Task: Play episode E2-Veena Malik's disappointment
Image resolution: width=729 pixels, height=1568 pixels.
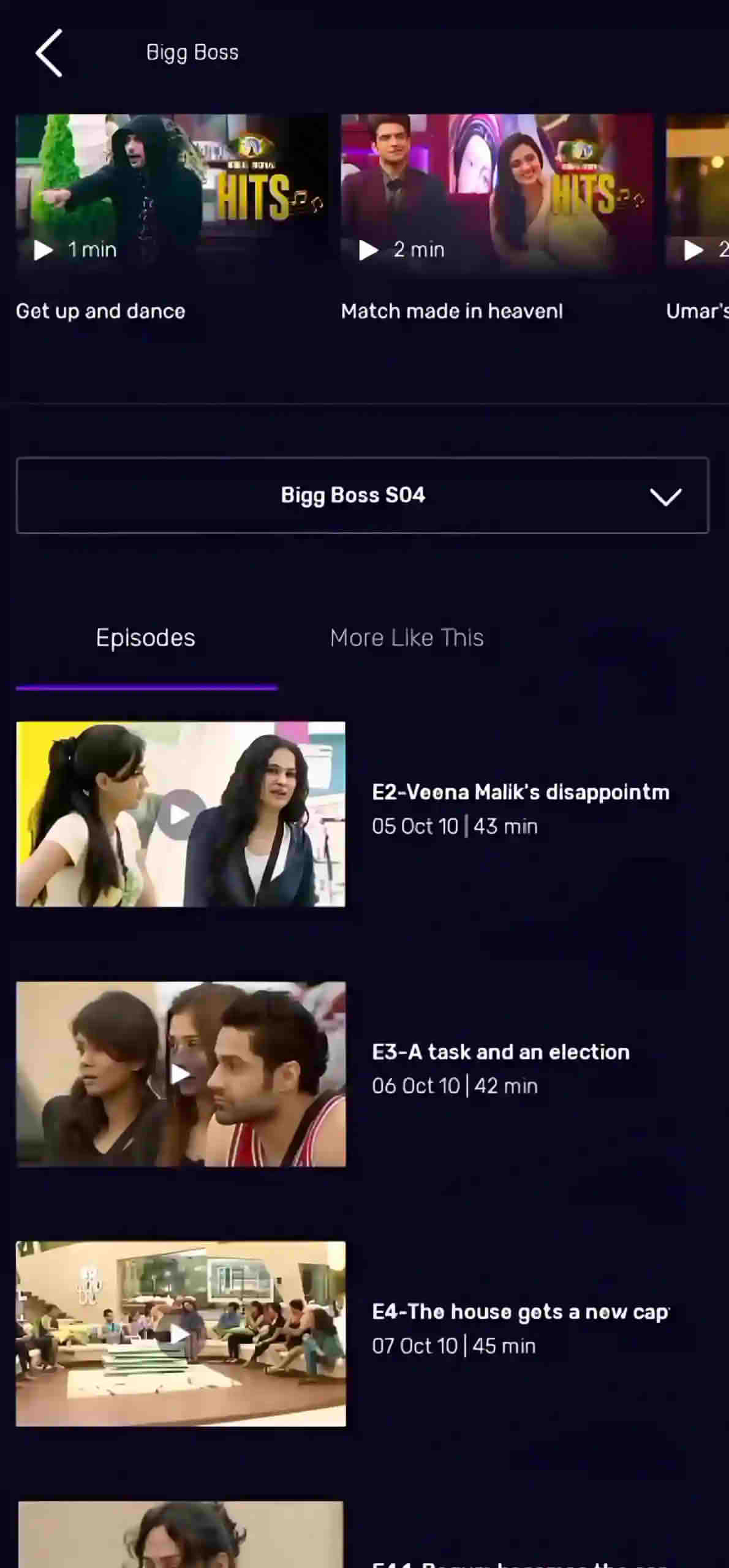Action: coord(180,814)
